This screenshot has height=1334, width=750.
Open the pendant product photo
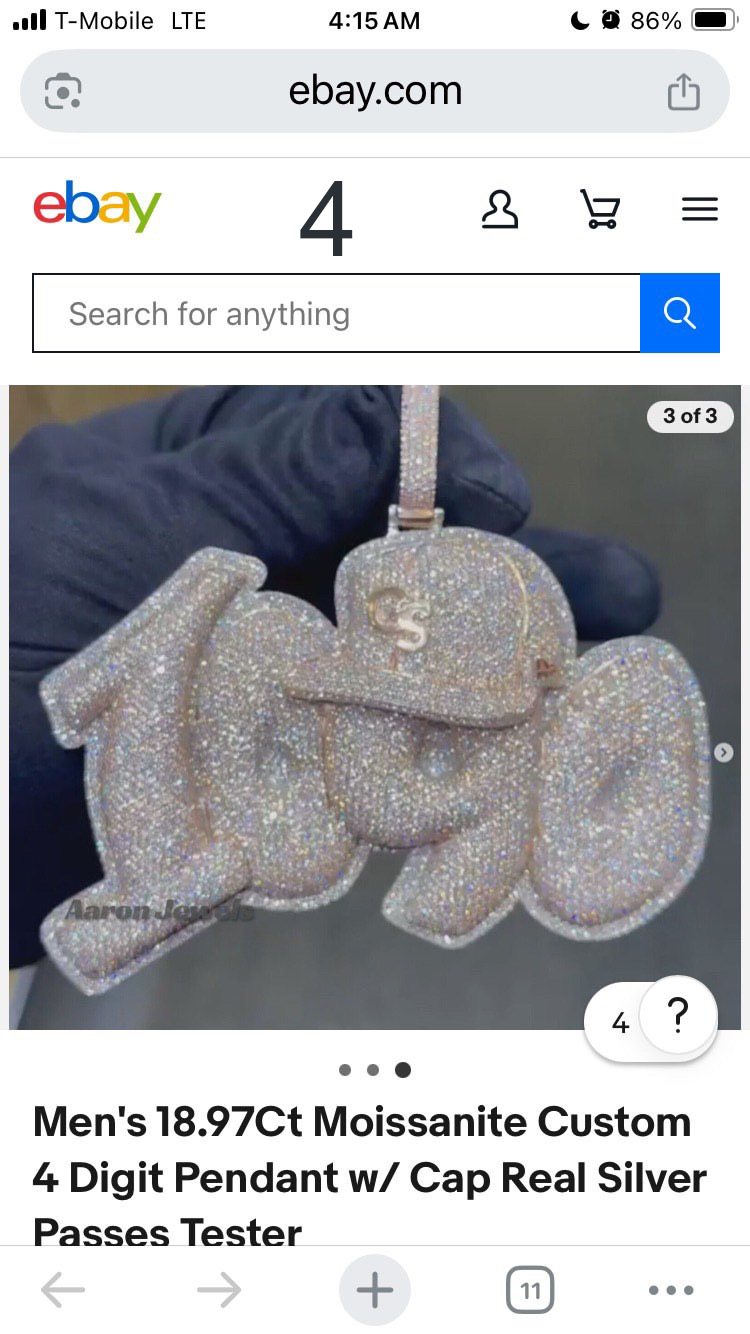[370, 700]
